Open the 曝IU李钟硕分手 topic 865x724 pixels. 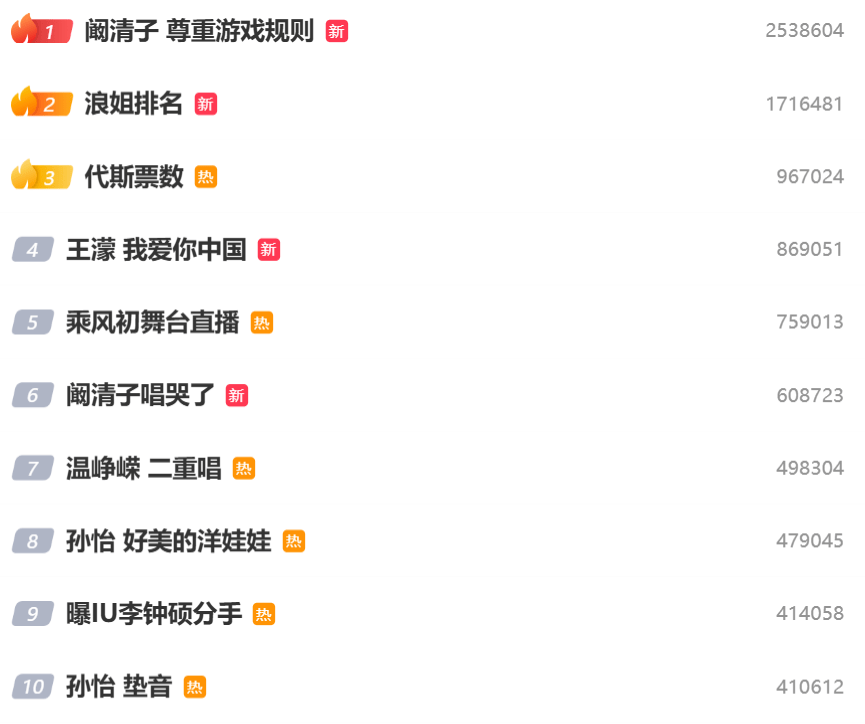154,613
